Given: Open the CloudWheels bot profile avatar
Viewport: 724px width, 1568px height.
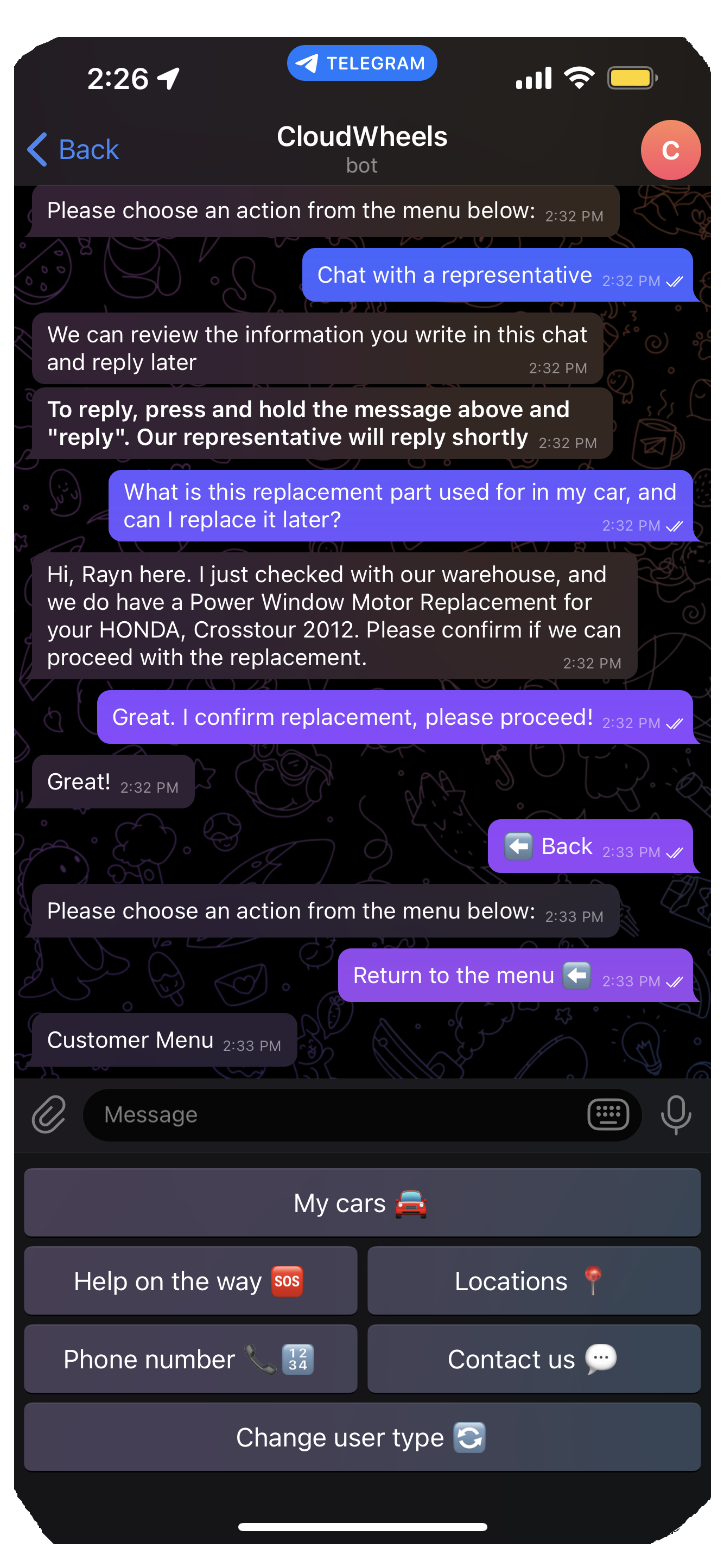Looking at the screenshot, I should pos(670,150).
